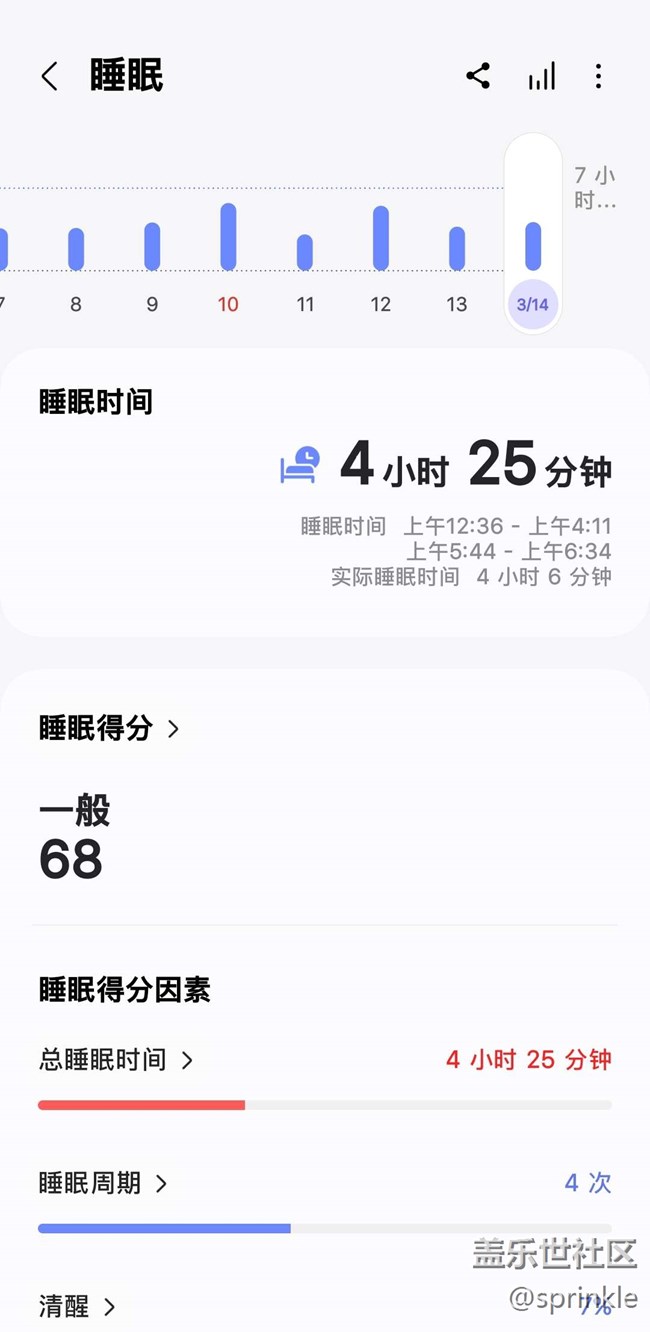This screenshot has height=1332, width=650.
Task: Select day 11 in the sleep chart
Action: [x=305, y=256]
